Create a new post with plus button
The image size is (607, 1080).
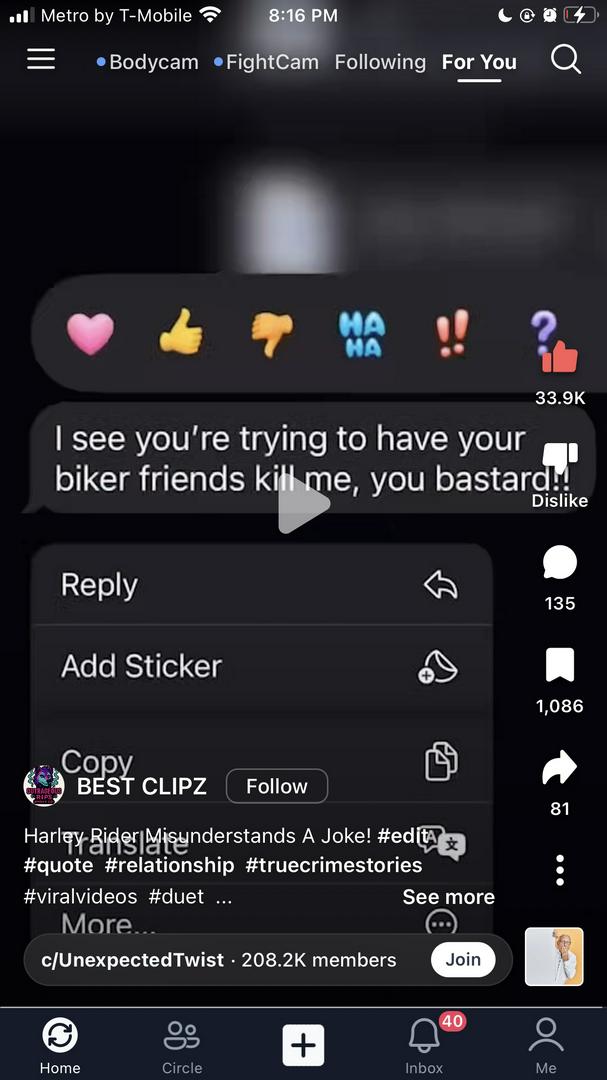(303, 1046)
